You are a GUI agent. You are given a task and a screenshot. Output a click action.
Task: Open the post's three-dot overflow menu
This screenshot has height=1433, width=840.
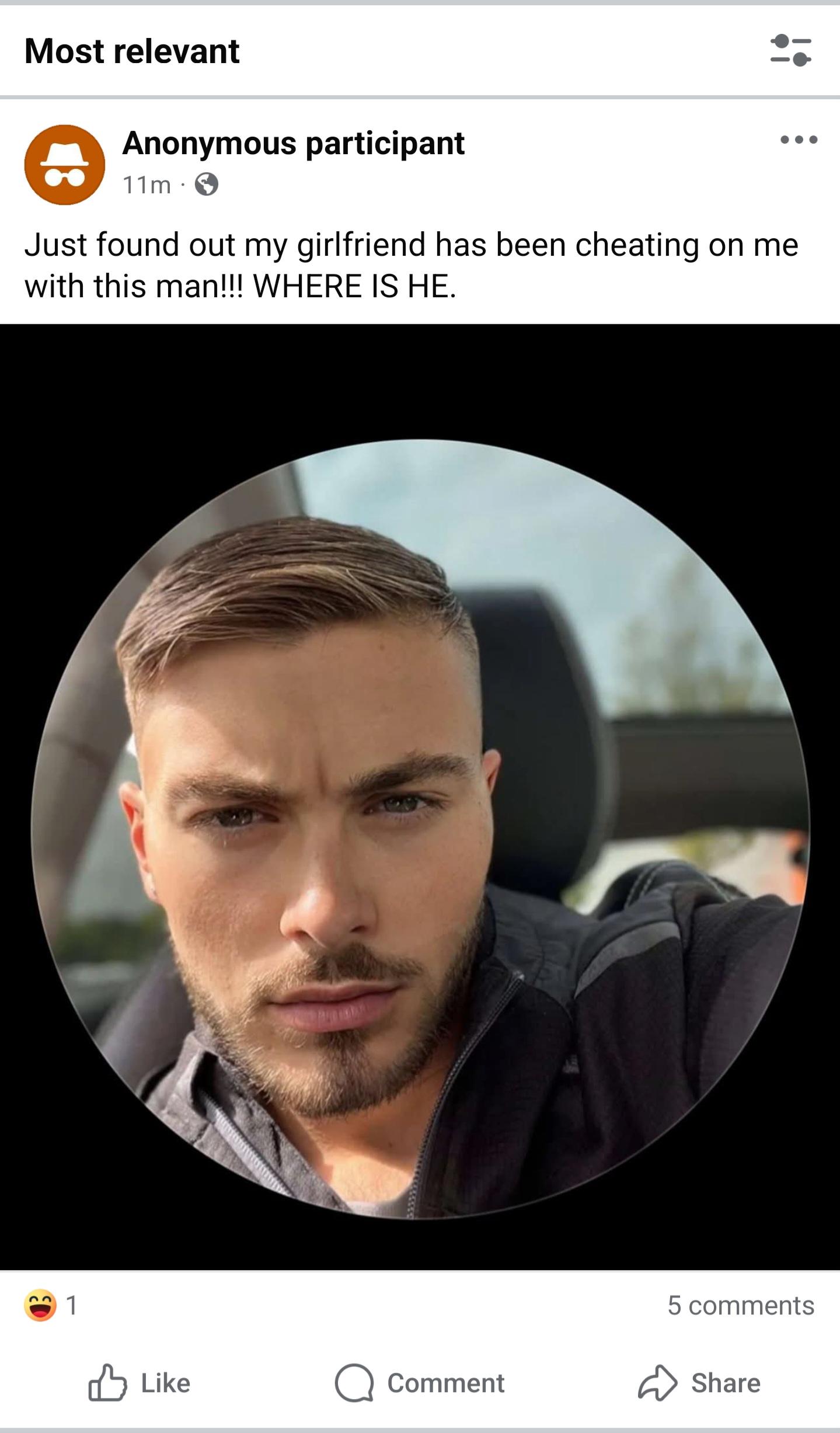click(799, 140)
